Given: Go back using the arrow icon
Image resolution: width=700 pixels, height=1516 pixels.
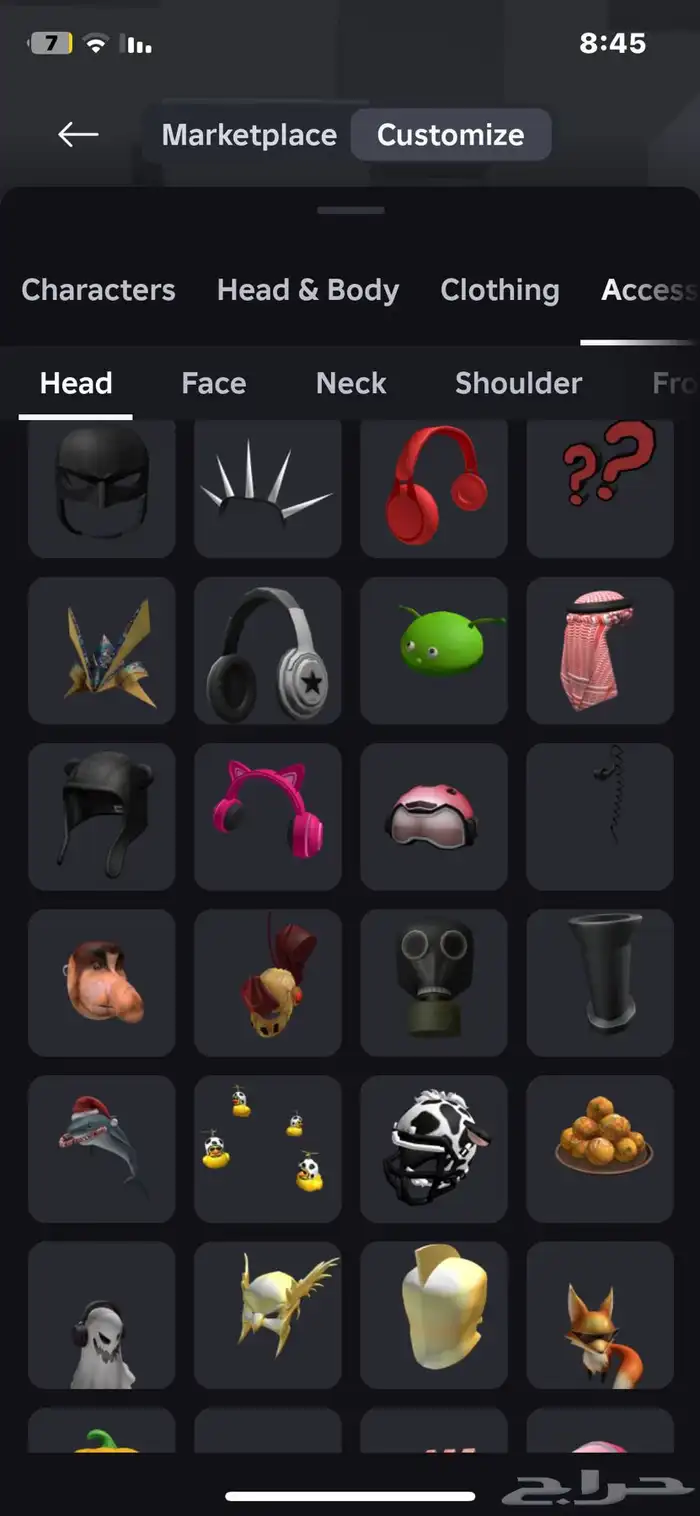Looking at the screenshot, I should 78,134.
